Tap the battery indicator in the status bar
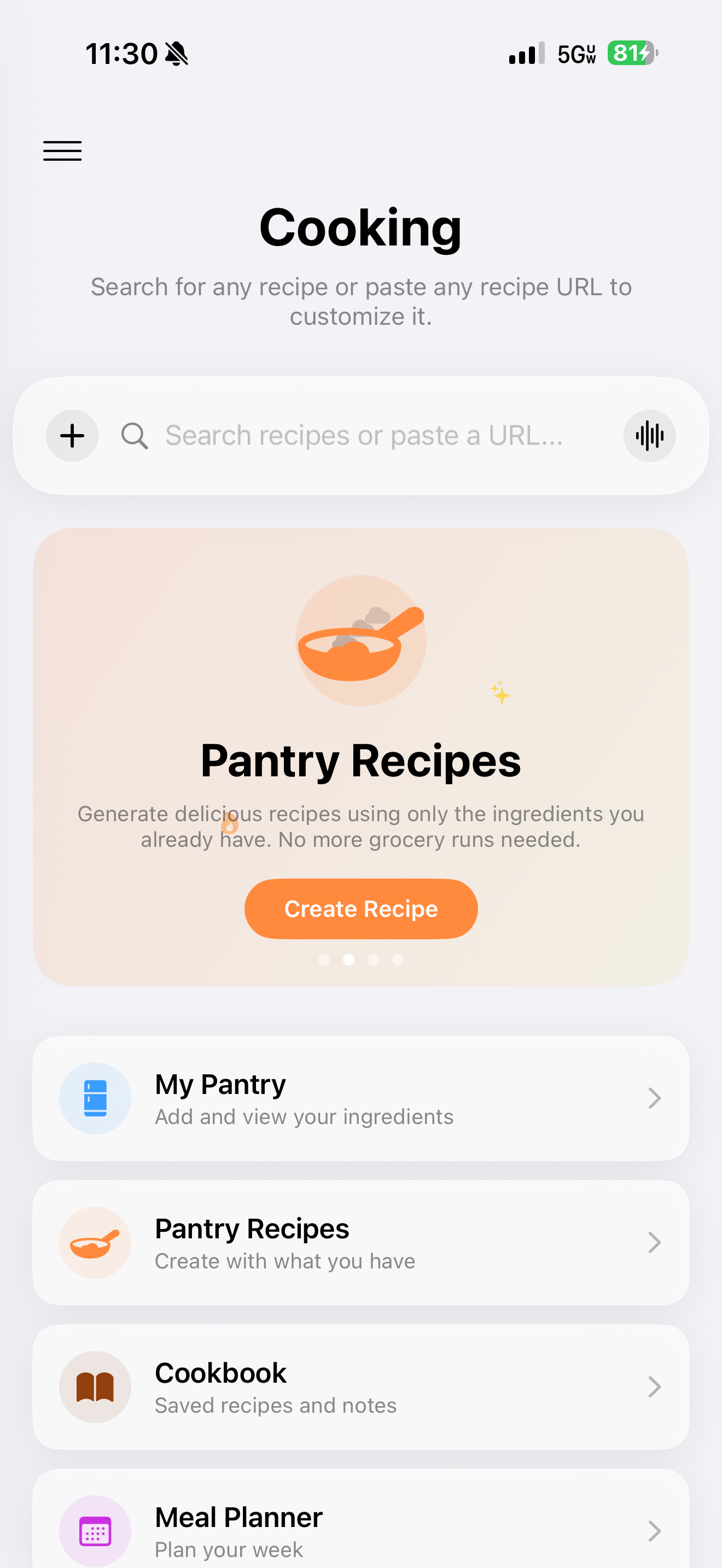 point(630,54)
